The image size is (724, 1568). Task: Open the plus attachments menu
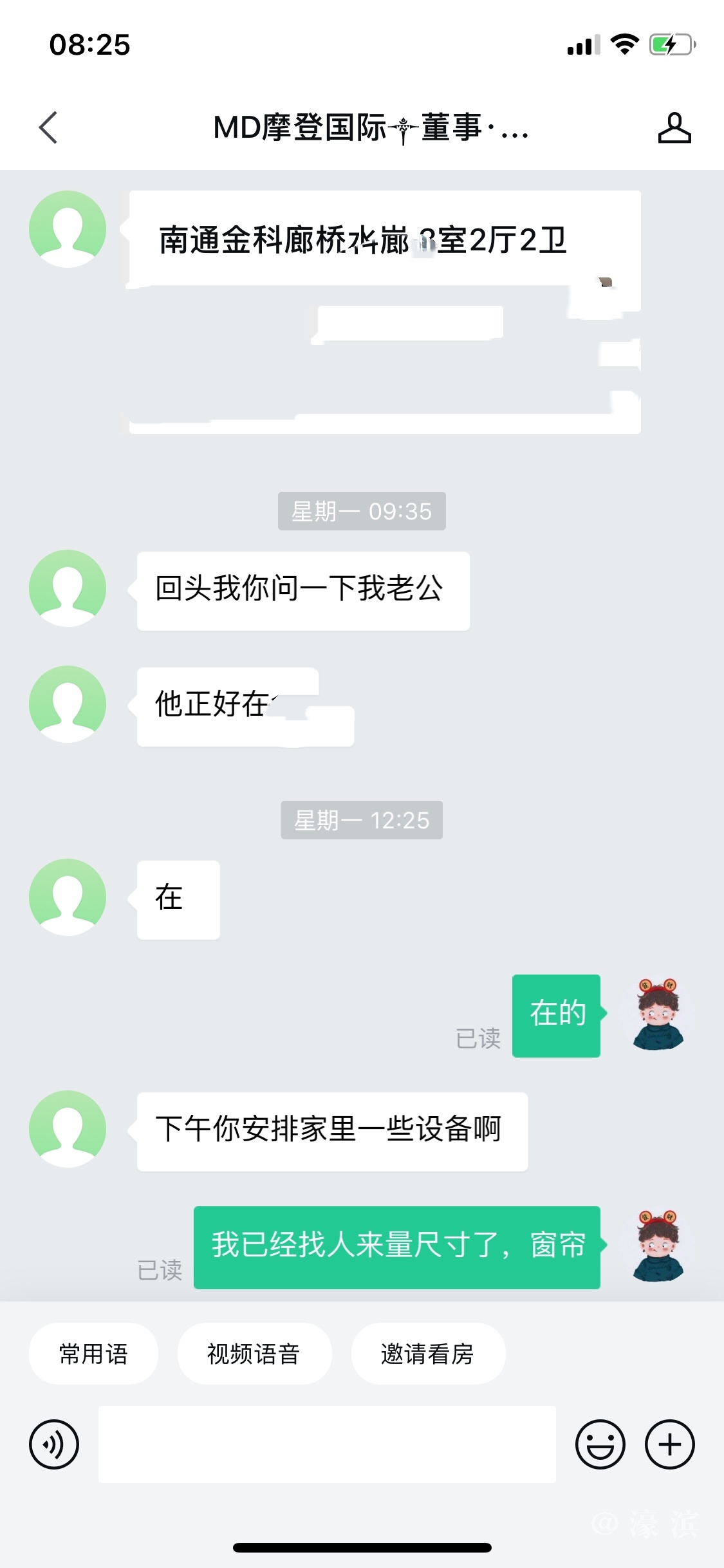(x=670, y=1444)
